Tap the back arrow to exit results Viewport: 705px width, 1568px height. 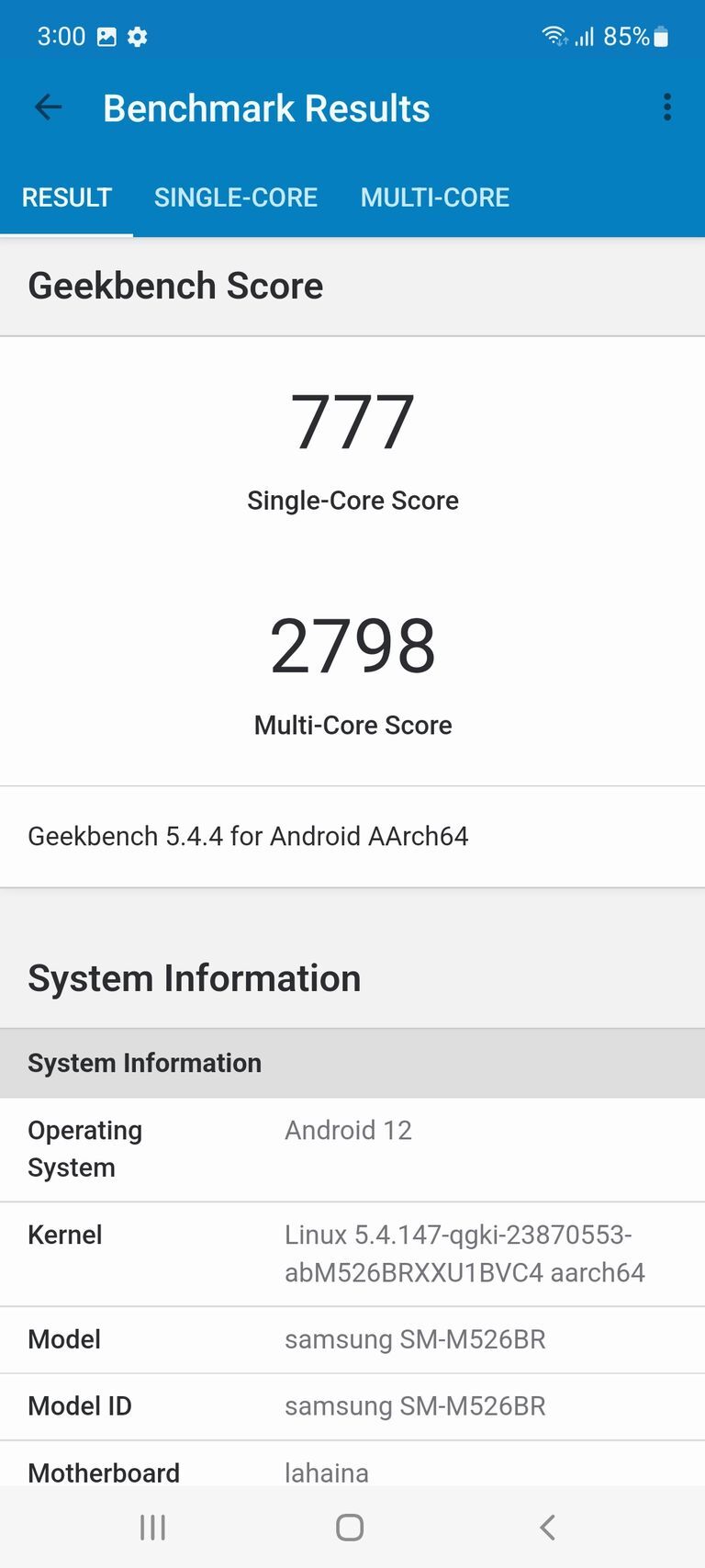48,107
